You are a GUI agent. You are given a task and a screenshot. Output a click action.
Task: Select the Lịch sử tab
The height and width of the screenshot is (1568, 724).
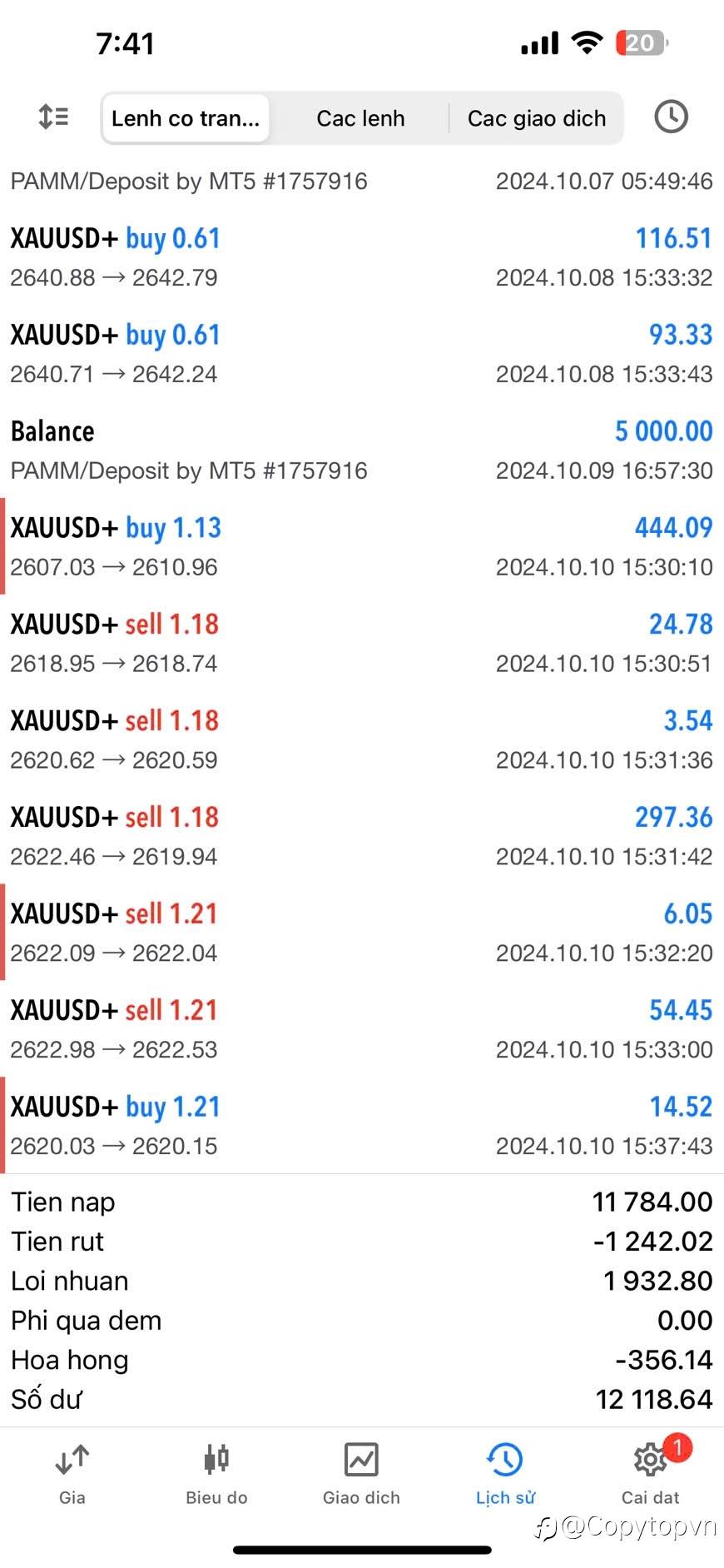tap(505, 1475)
